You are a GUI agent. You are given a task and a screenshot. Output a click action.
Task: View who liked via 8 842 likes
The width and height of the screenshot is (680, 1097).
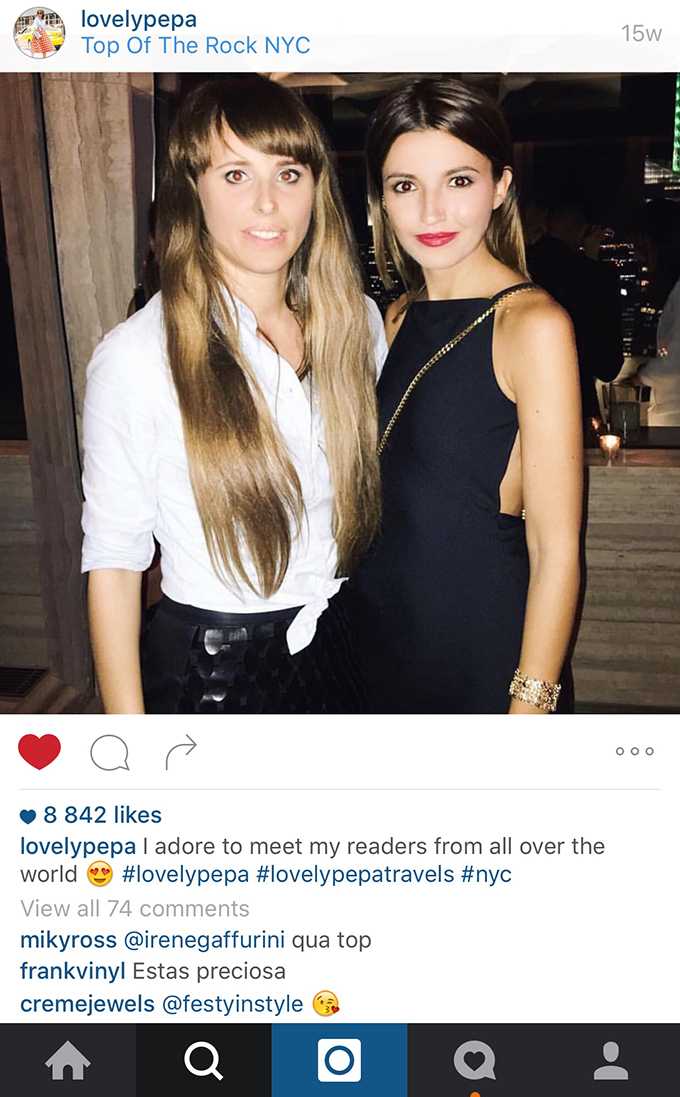point(91,815)
